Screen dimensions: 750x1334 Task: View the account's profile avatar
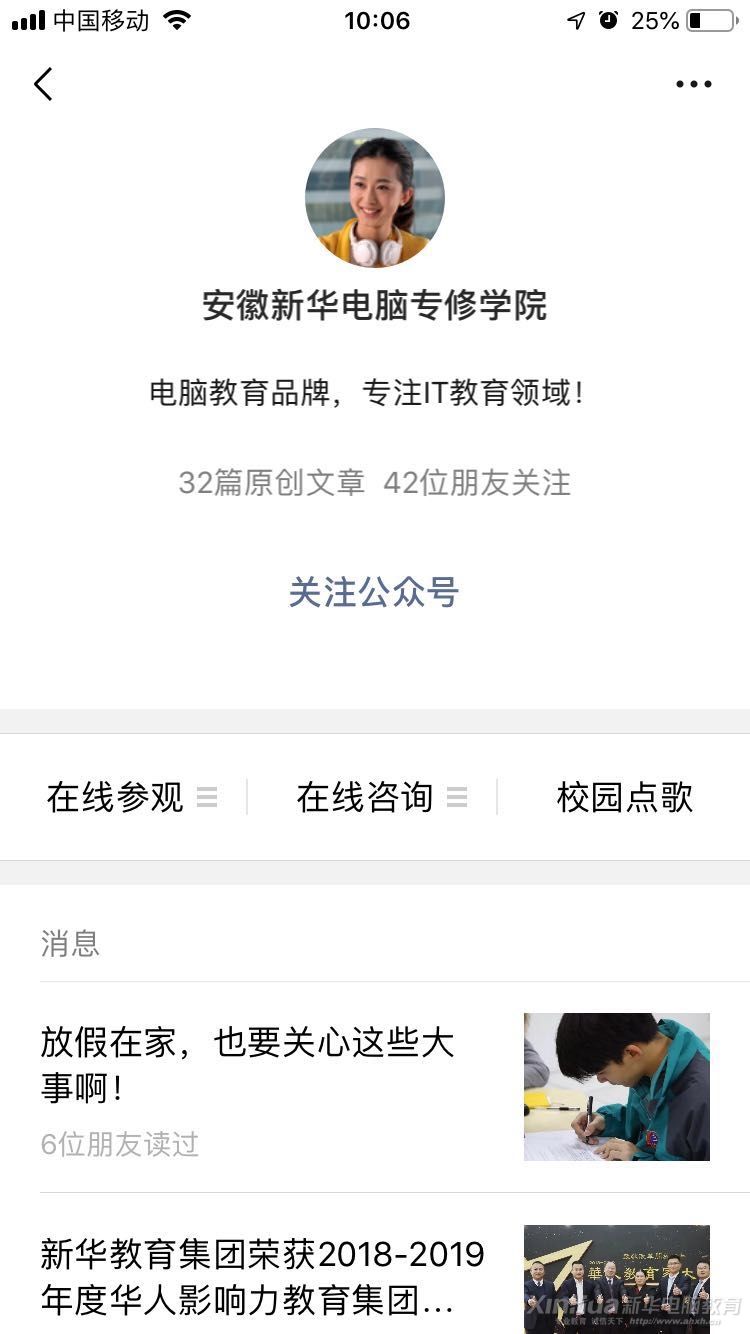point(374,198)
